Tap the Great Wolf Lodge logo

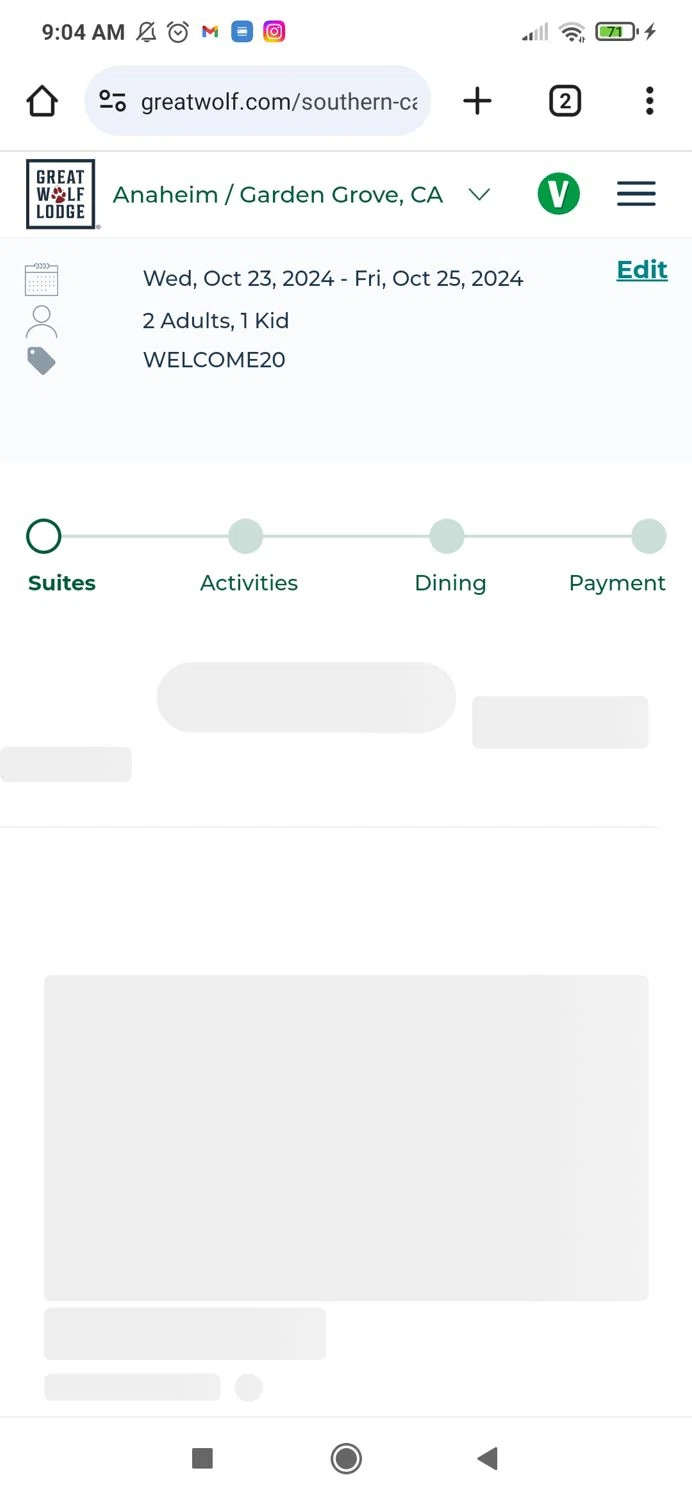[x=60, y=194]
